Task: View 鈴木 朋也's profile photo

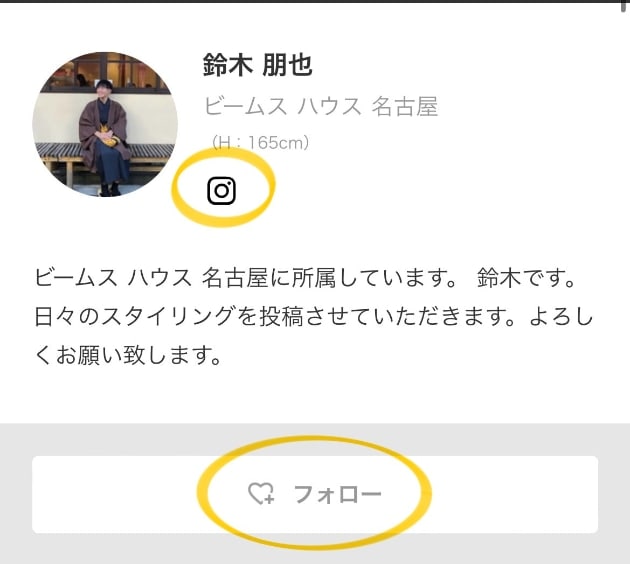Action: coord(105,124)
